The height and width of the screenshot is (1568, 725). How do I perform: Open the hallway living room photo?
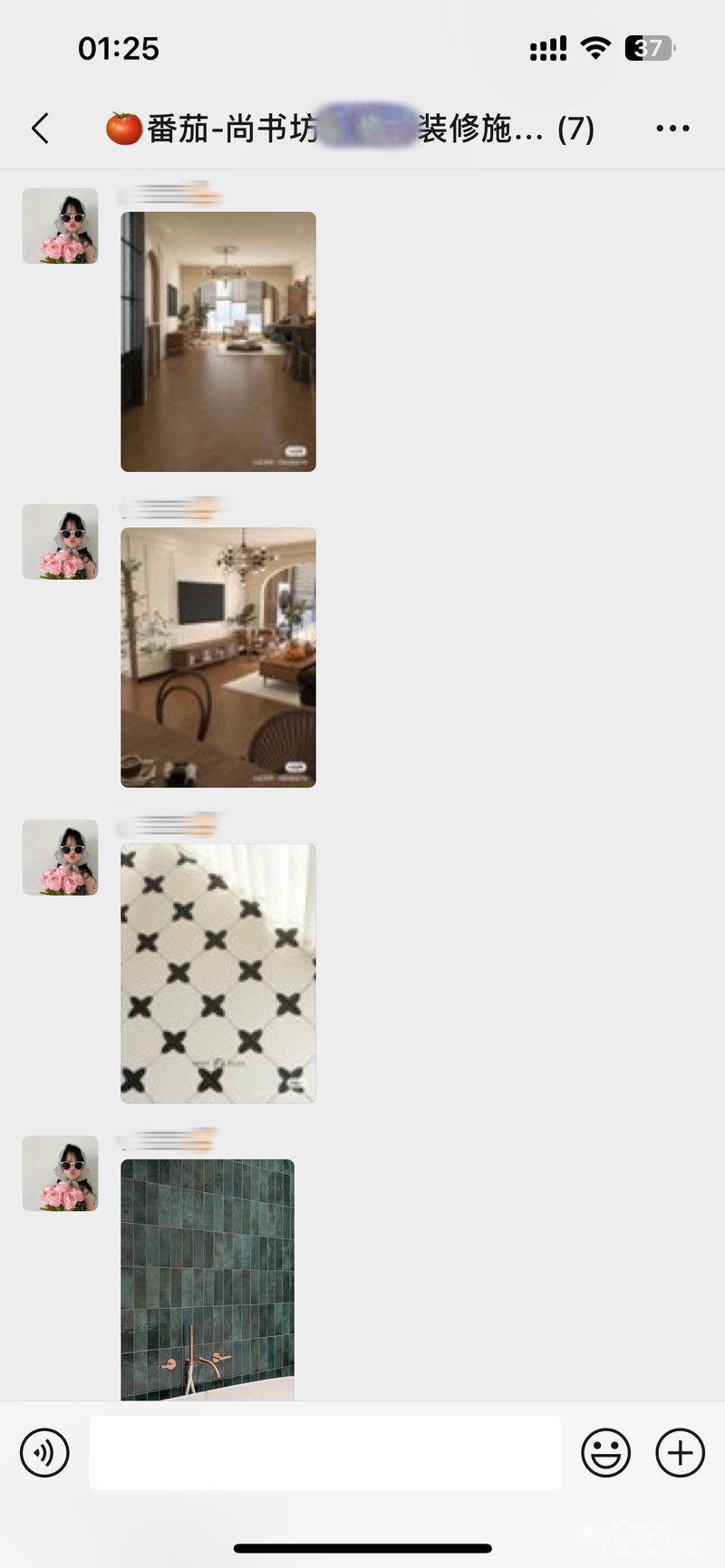pos(218,341)
